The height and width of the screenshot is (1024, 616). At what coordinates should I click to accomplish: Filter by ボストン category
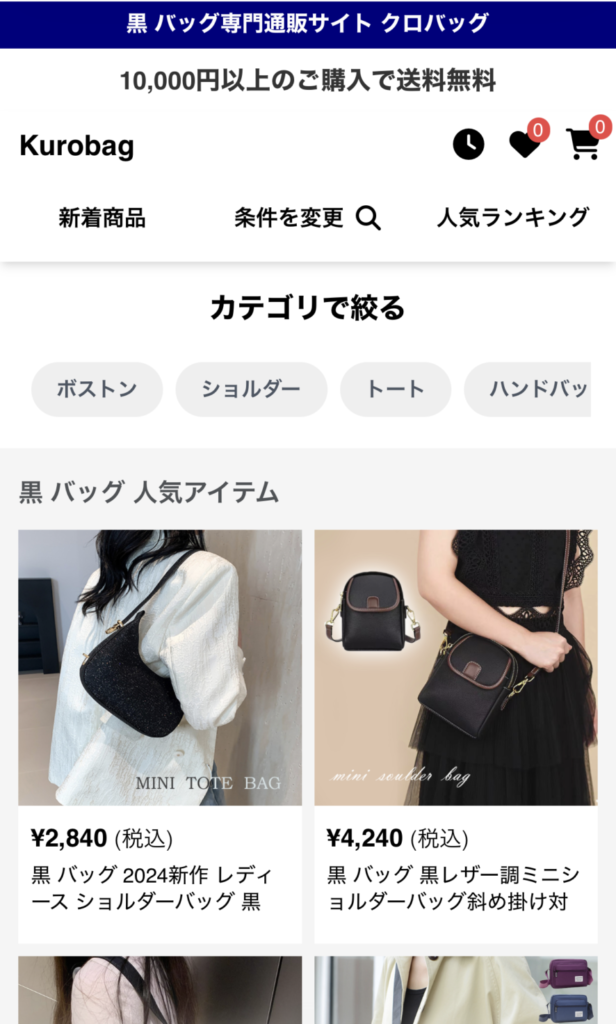tap(97, 389)
